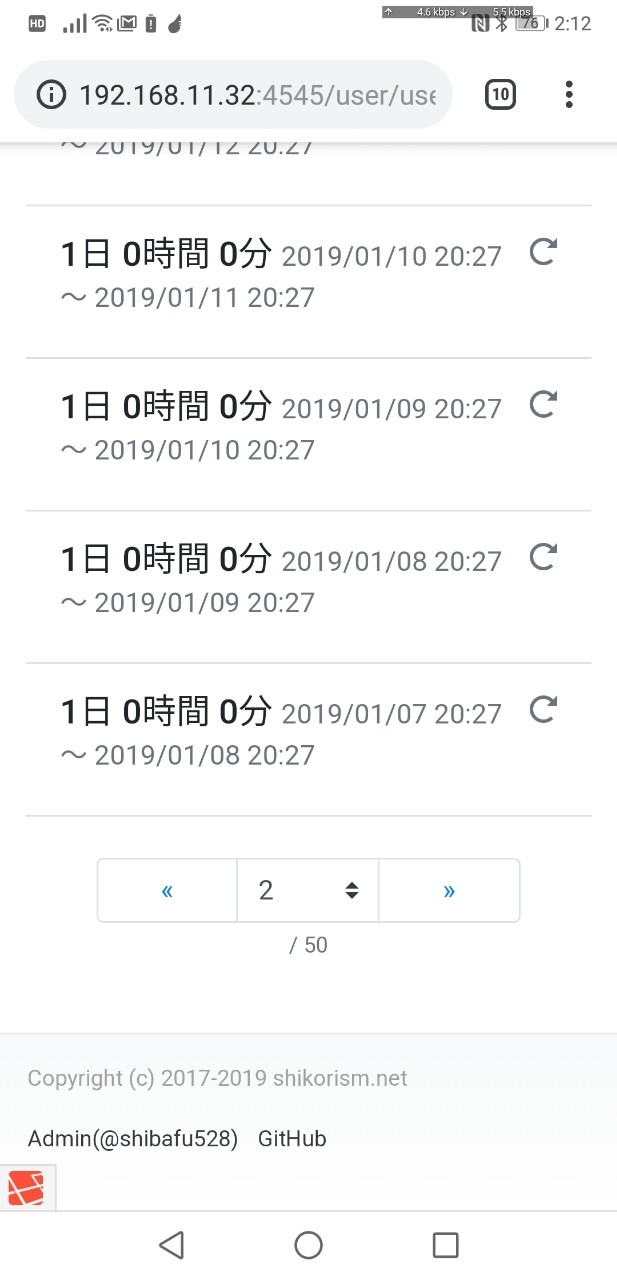Go back using the system back button
This screenshot has width=617, height=1280.
tap(172, 1245)
